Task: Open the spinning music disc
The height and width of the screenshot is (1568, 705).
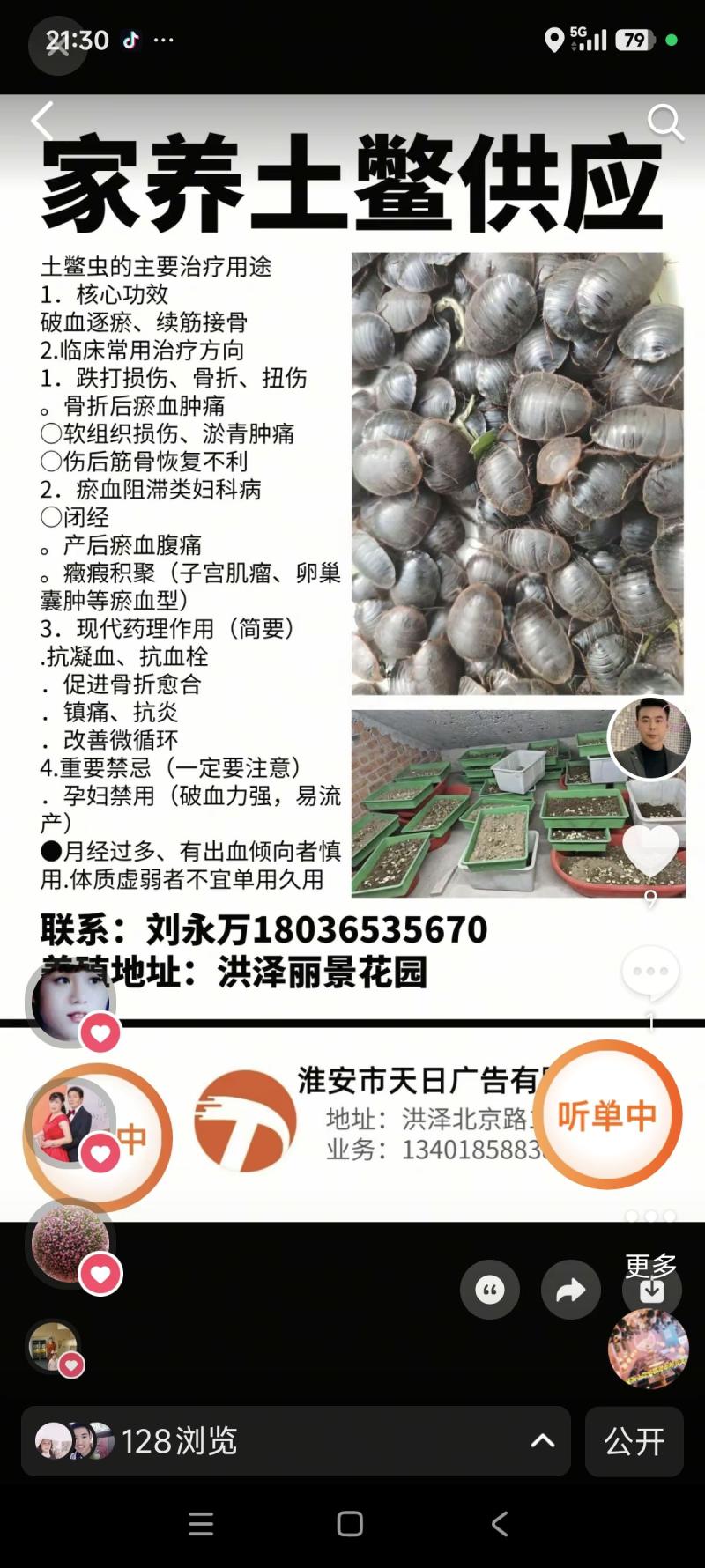Action: [x=648, y=1349]
